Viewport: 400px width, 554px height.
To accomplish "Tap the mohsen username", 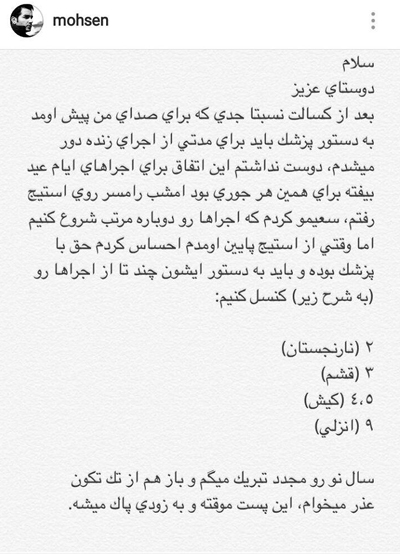I will coord(81,20).
